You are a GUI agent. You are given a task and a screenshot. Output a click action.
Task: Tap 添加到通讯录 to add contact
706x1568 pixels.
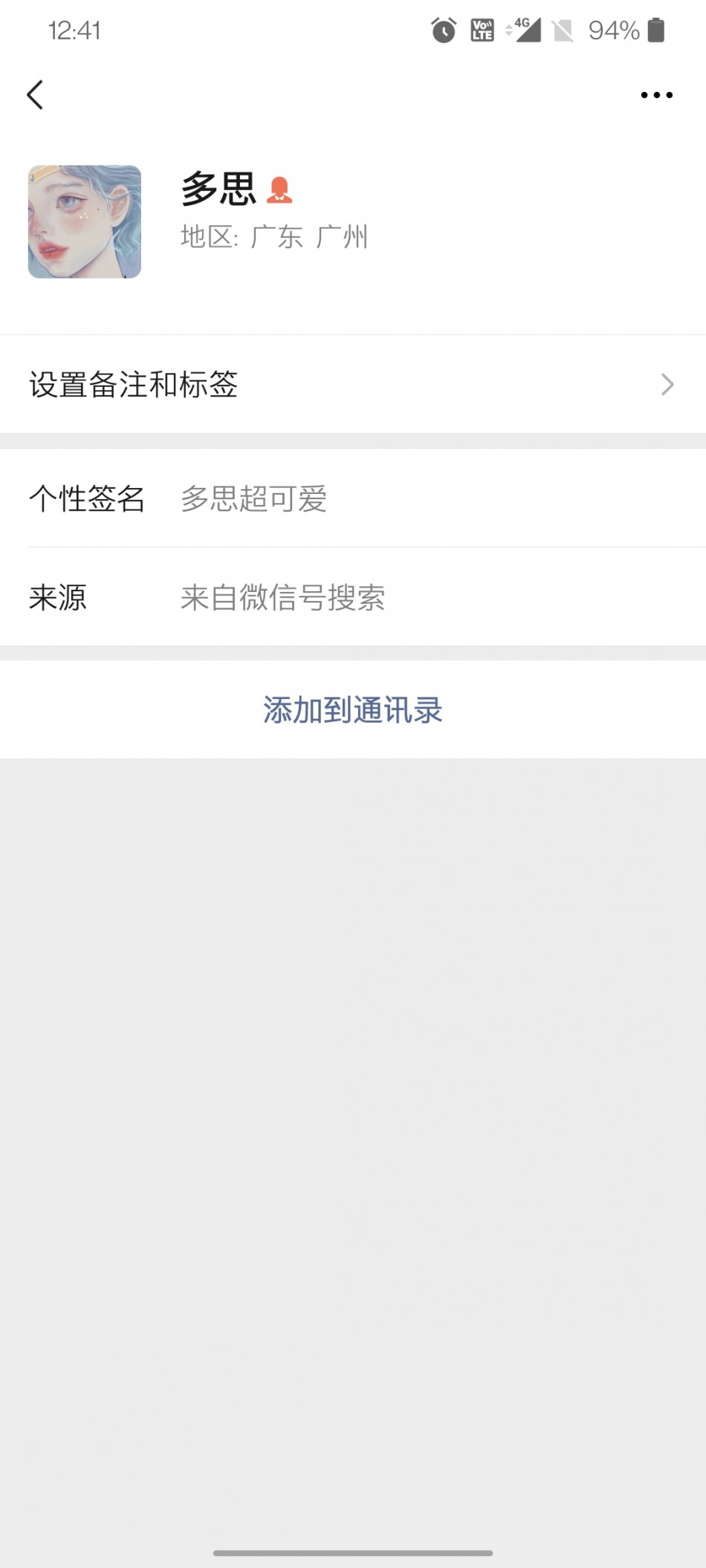point(353,710)
